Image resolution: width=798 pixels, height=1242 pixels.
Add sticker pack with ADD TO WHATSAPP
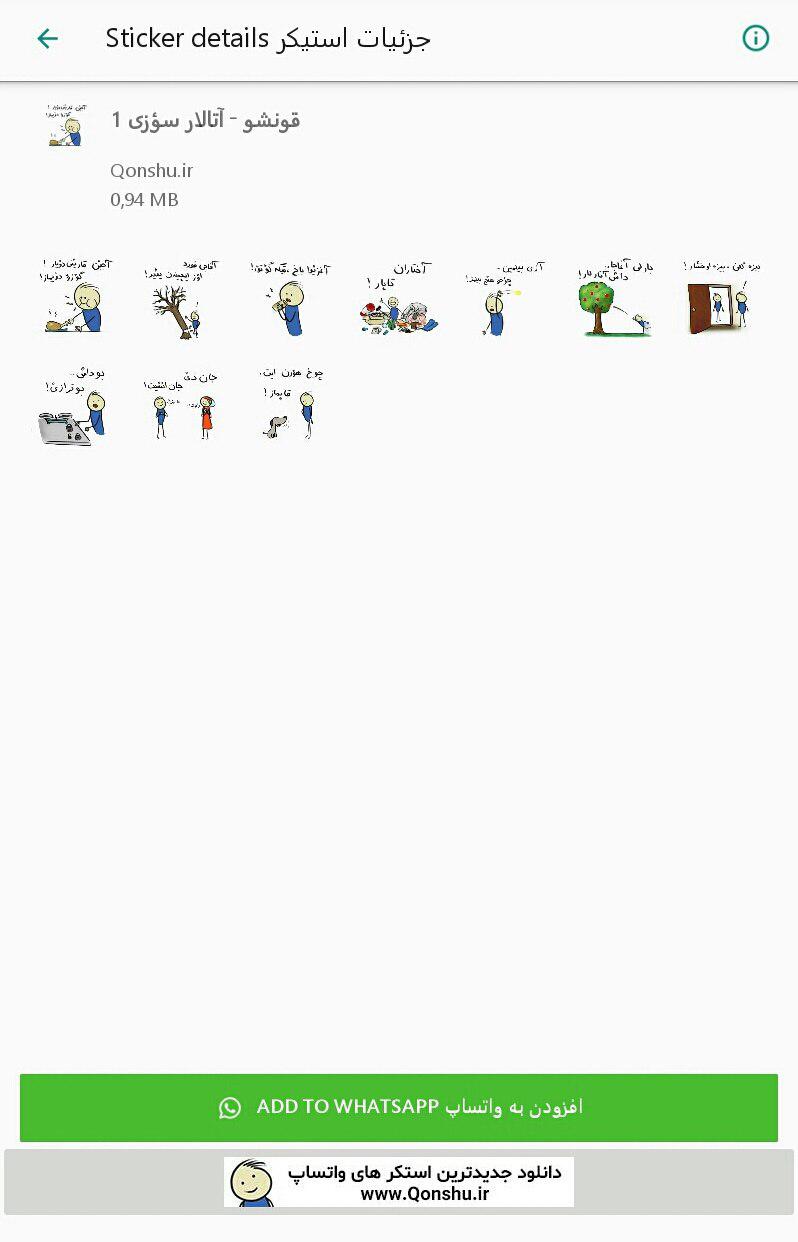pyautogui.click(x=399, y=1107)
